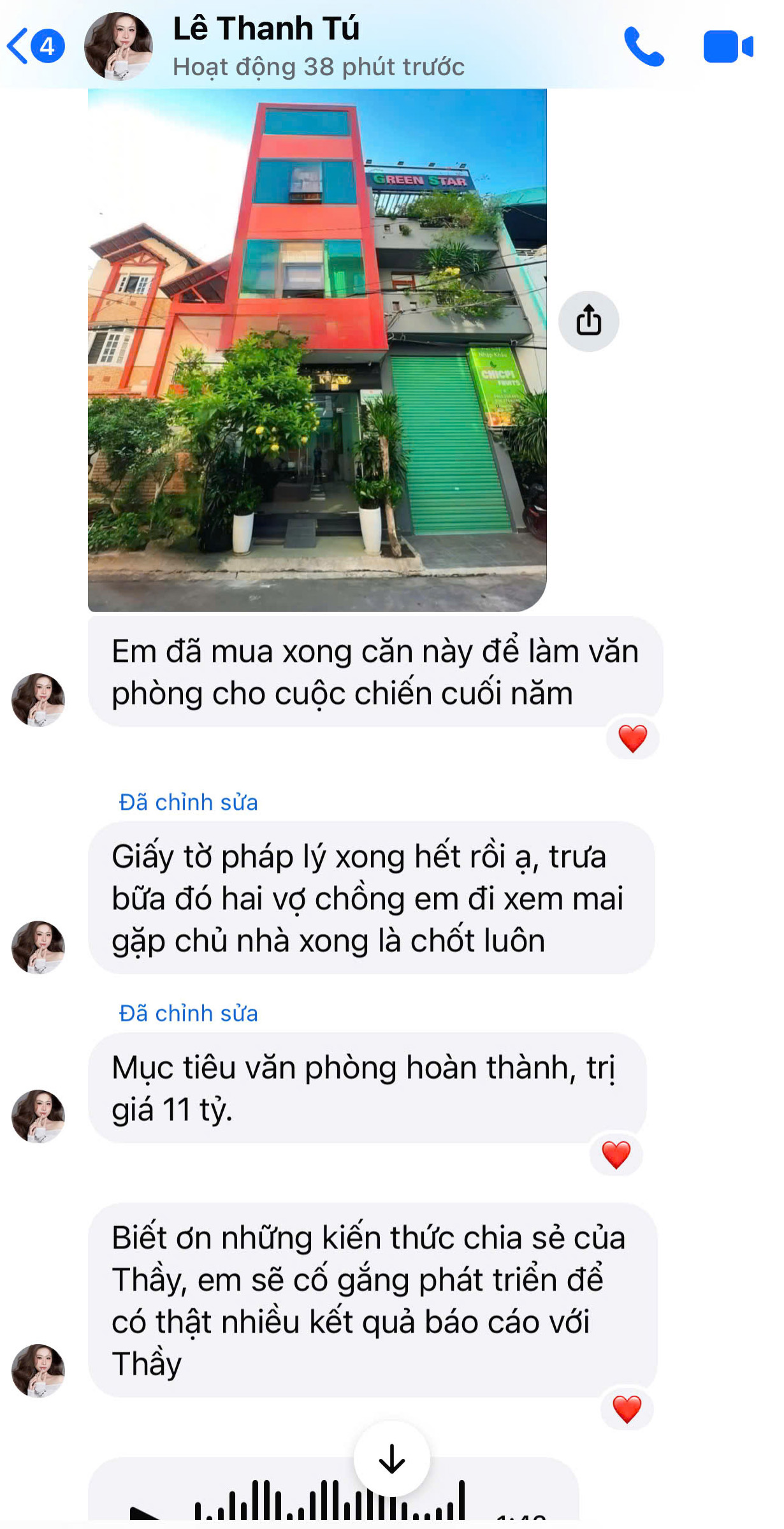Screen dimensions: 784x1529
Task: Open edit history for "Mục tiêu văn phòng" message
Action: click(x=189, y=1013)
